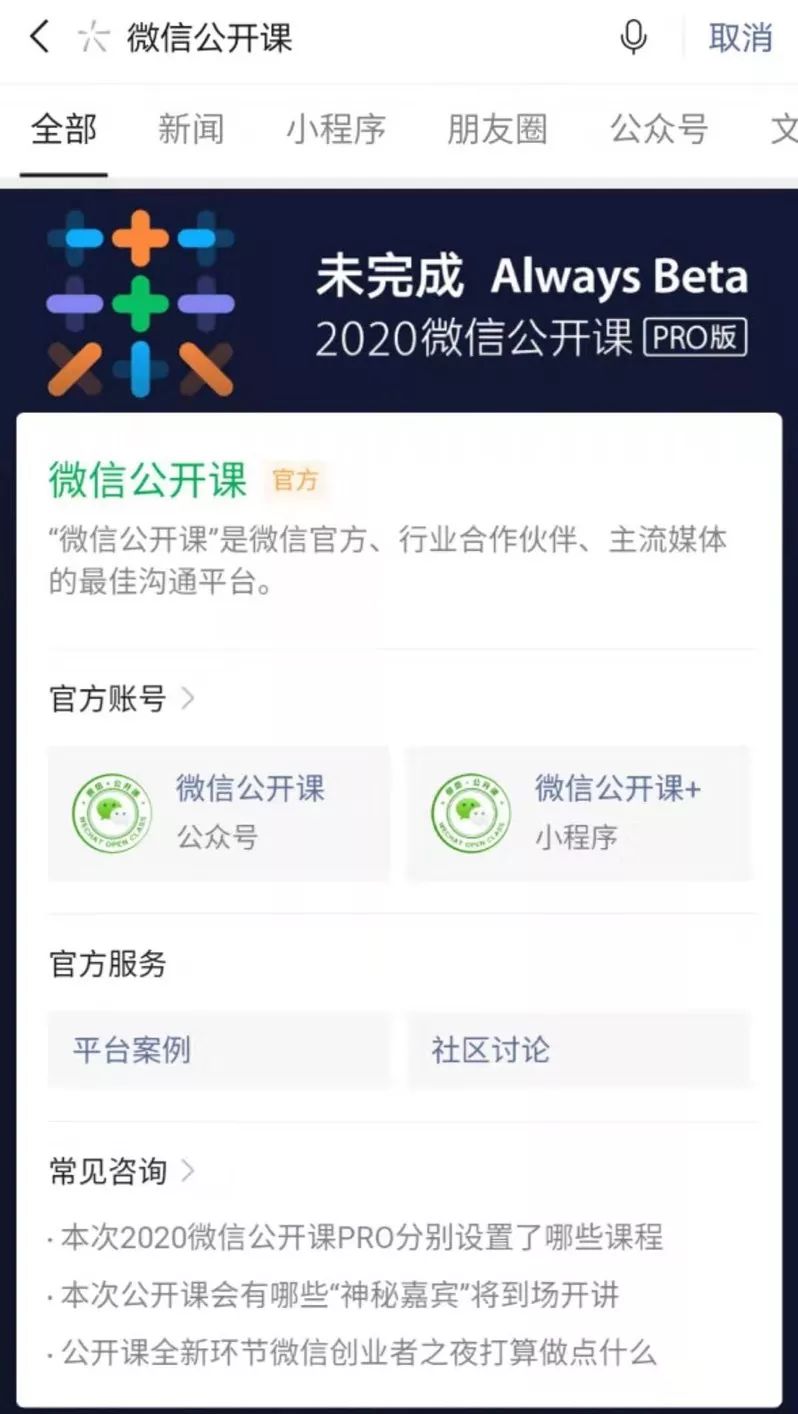798x1414 pixels.
Task: Expand the 官方账号 section
Action: (121, 699)
